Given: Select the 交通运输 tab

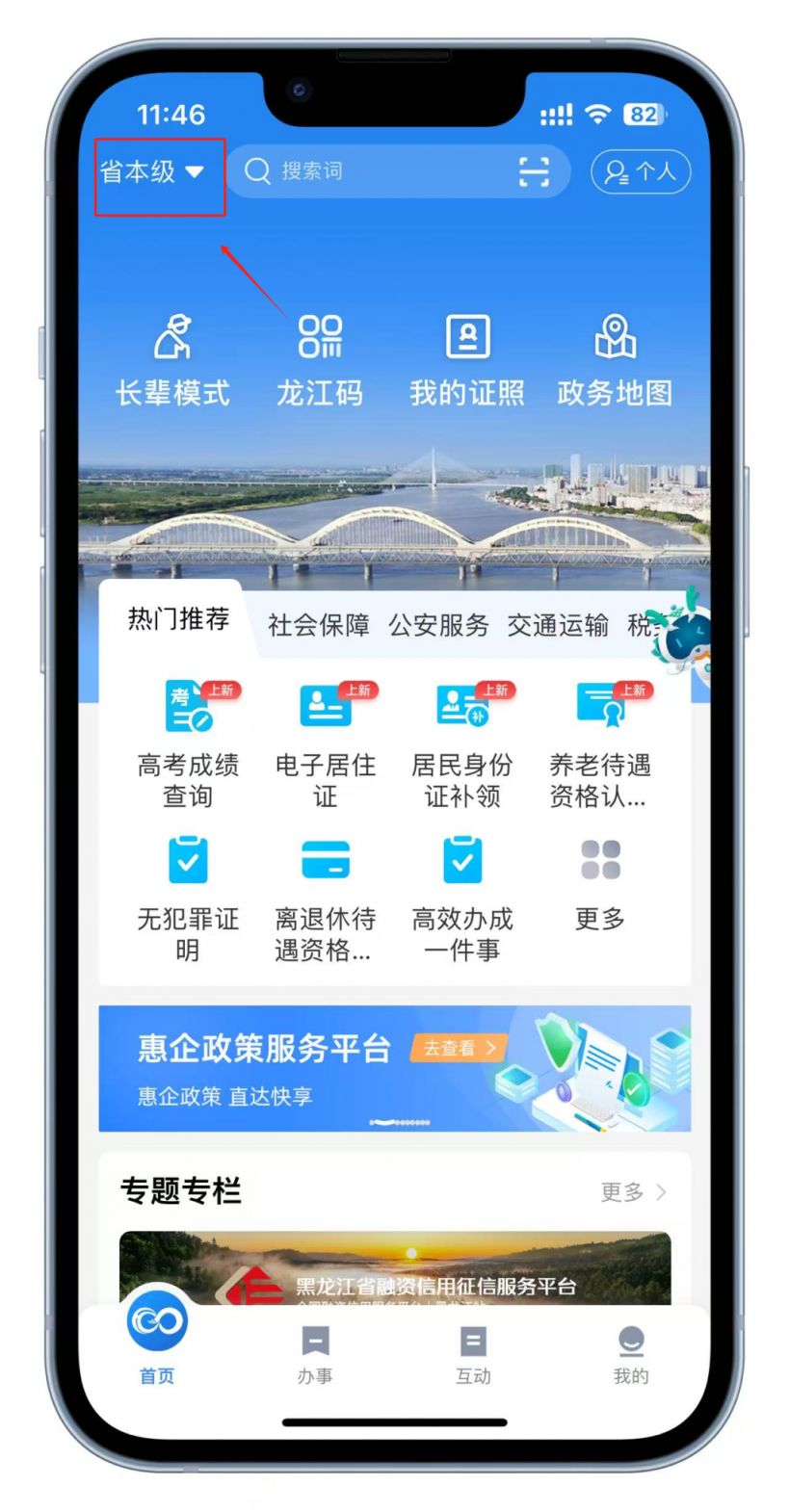Looking at the screenshot, I should point(558,626).
